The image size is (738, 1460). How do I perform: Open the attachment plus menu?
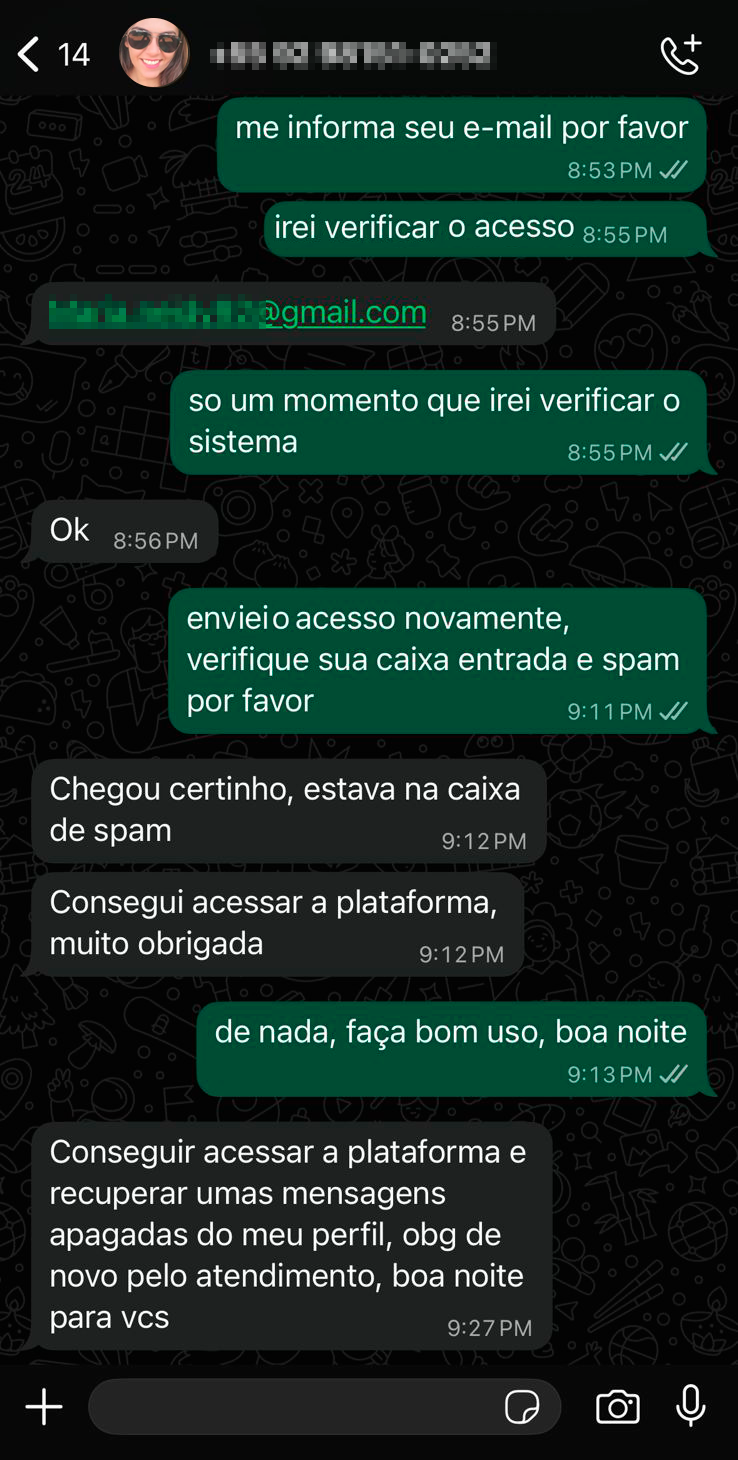pyautogui.click(x=44, y=1407)
